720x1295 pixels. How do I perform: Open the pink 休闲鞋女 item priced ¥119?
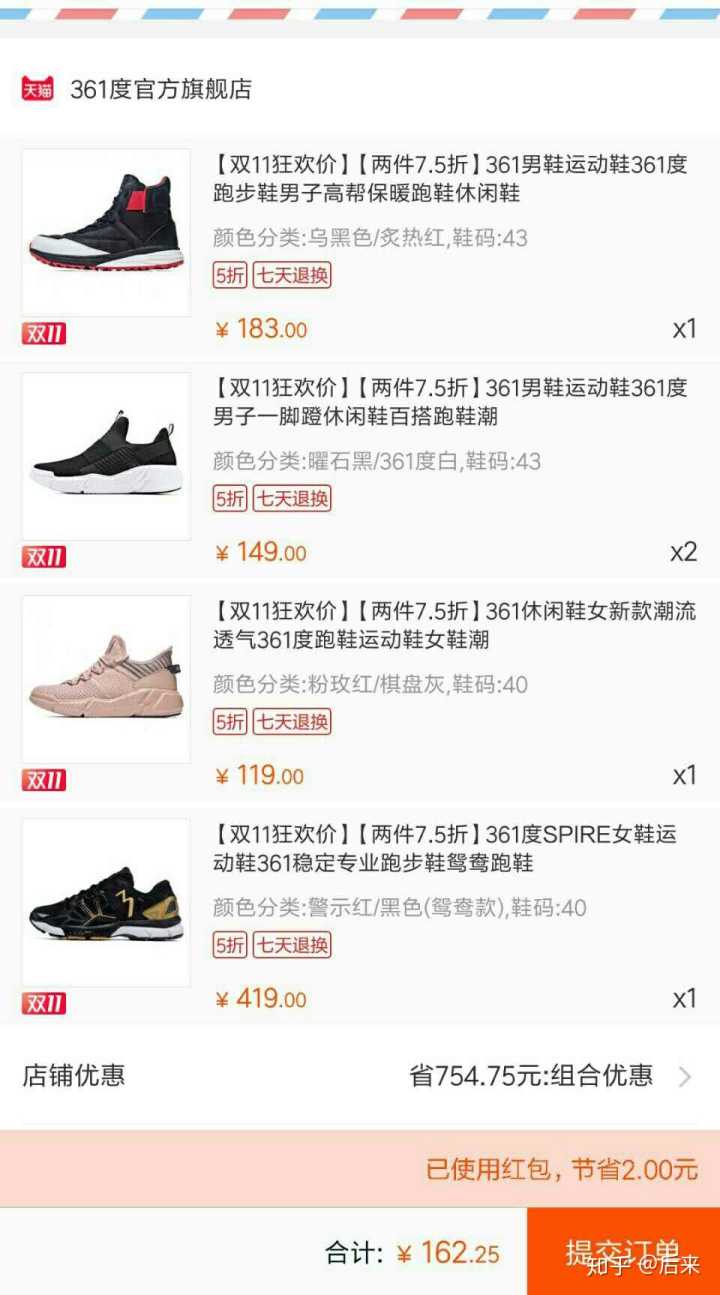(450, 625)
